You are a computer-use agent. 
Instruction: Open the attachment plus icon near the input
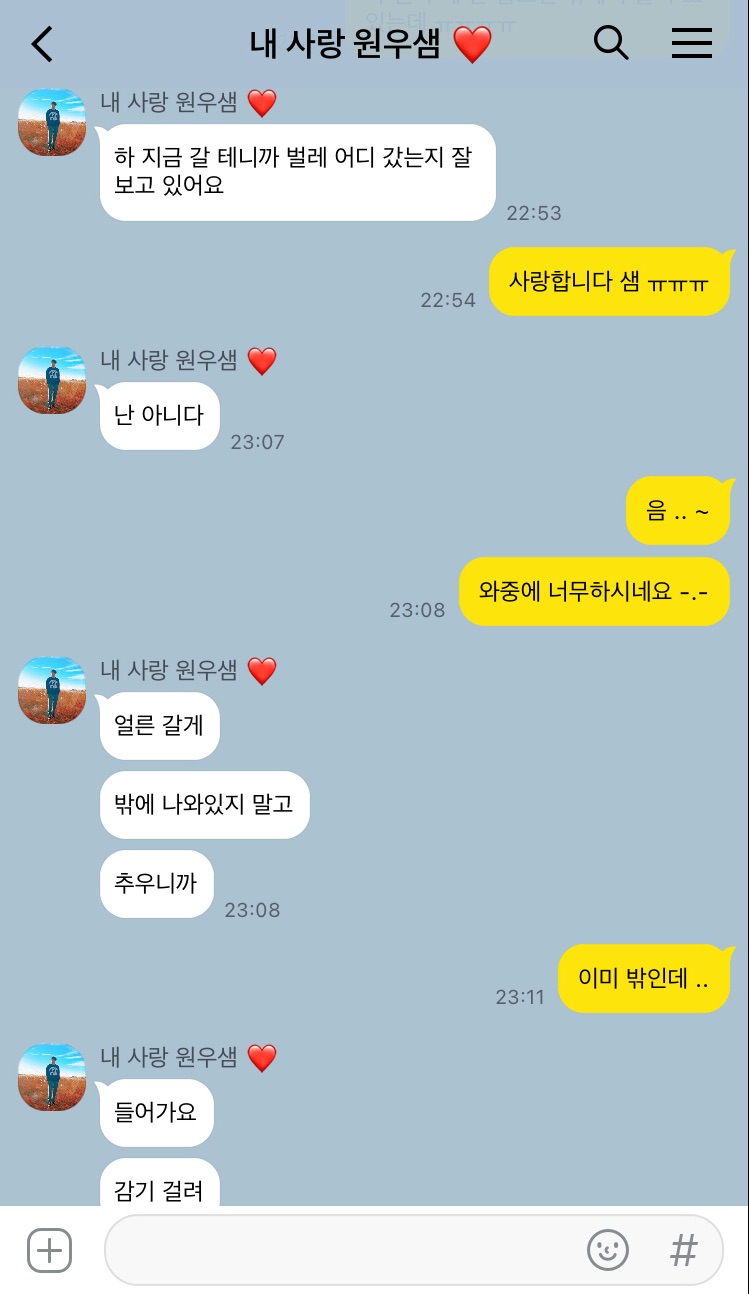click(49, 1250)
